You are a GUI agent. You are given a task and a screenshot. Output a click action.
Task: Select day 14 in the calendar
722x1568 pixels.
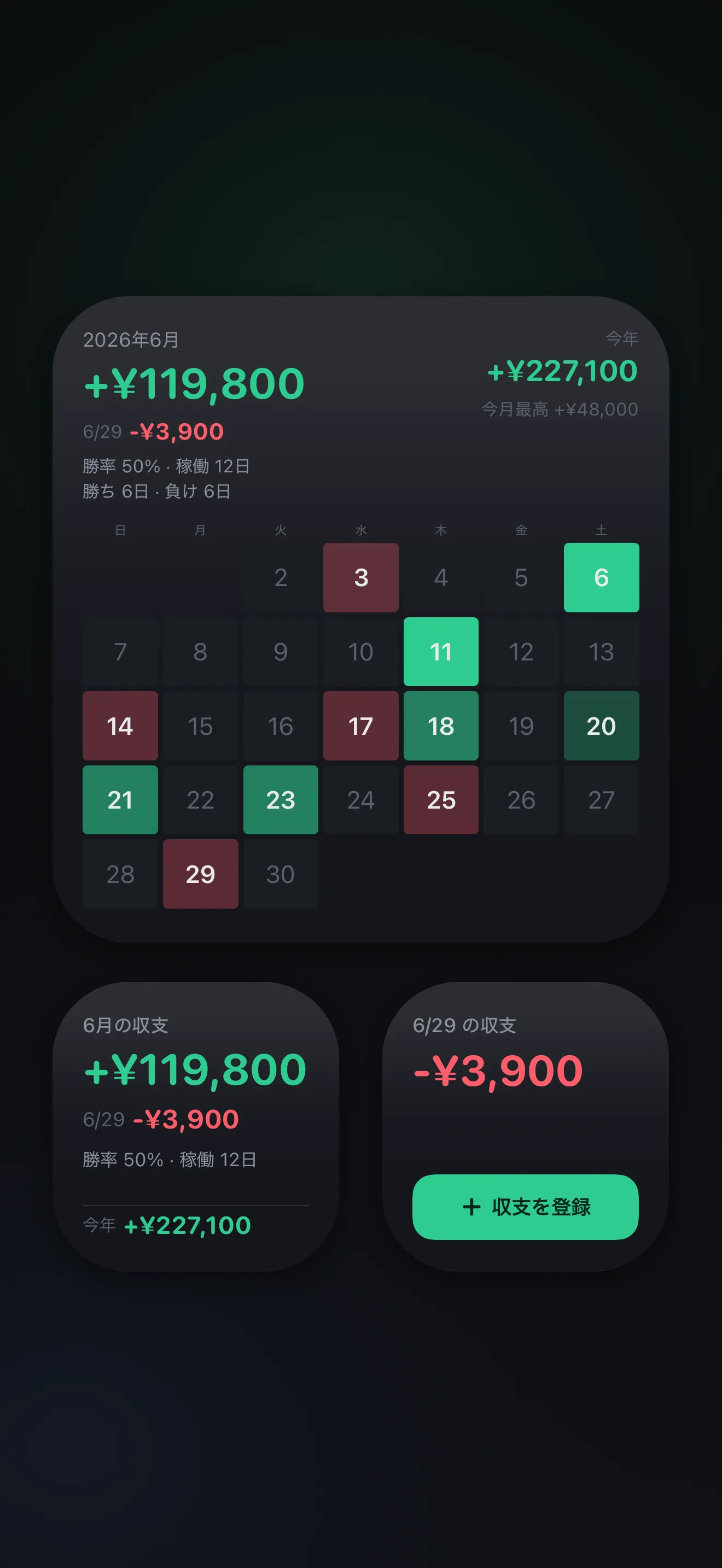click(x=120, y=726)
